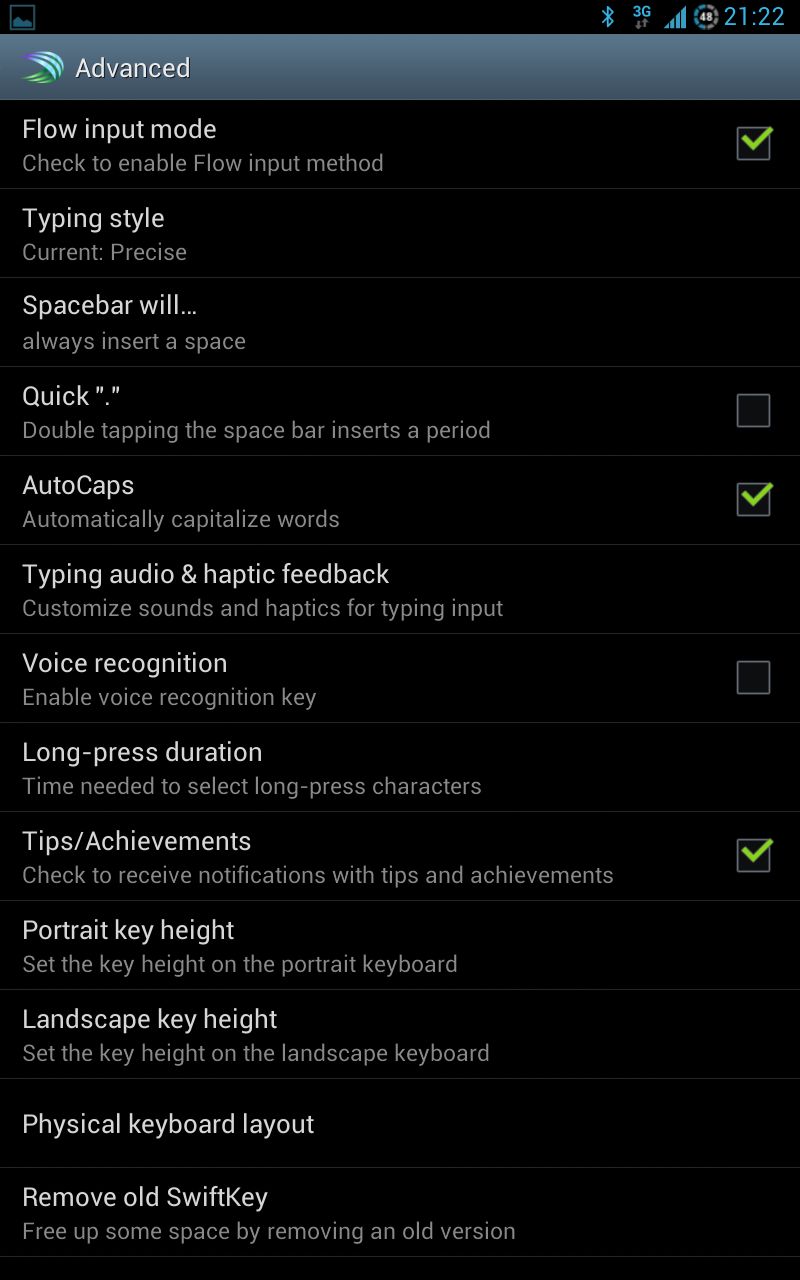Open Typing style setting
The height and width of the screenshot is (1280, 800).
coord(400,234)
